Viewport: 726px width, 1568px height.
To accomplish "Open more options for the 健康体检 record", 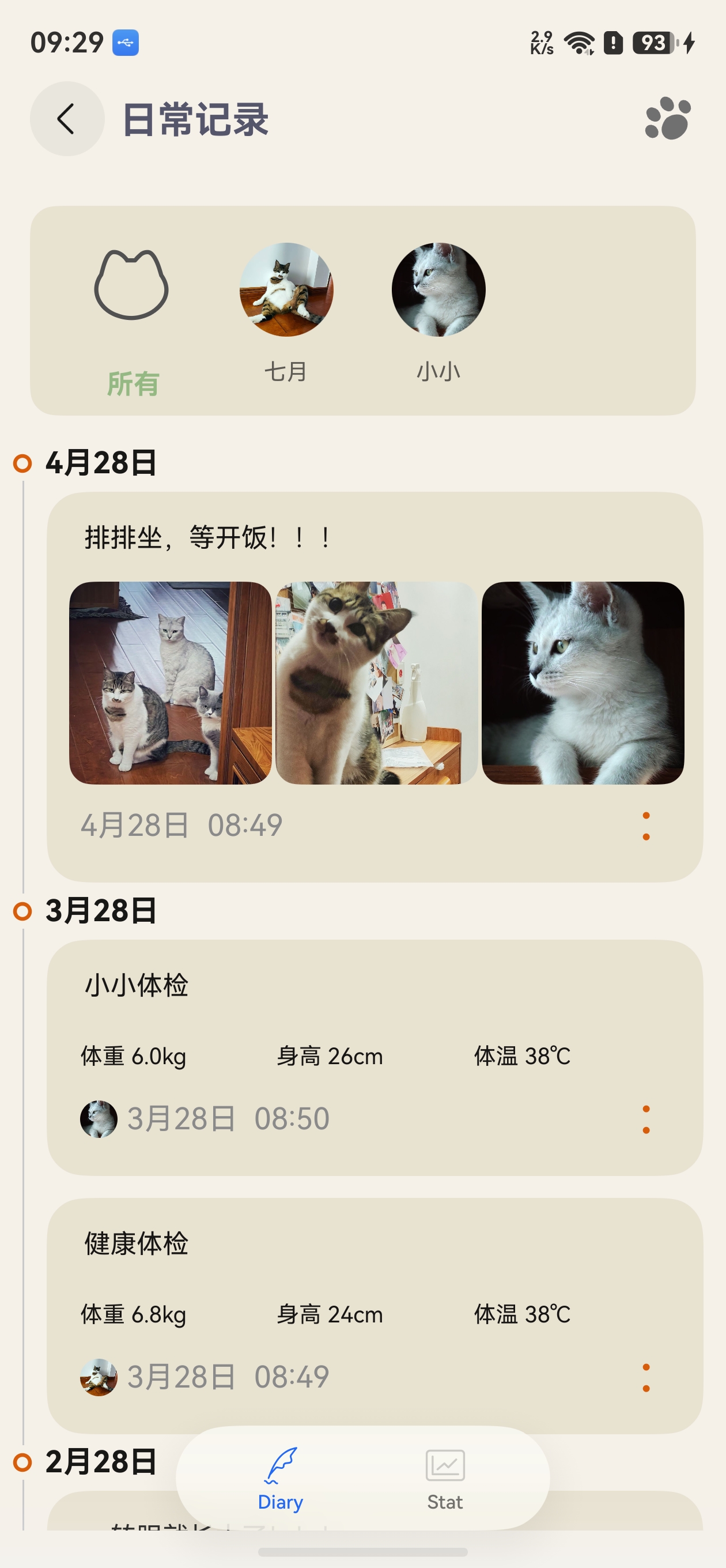I will 646,1378.
